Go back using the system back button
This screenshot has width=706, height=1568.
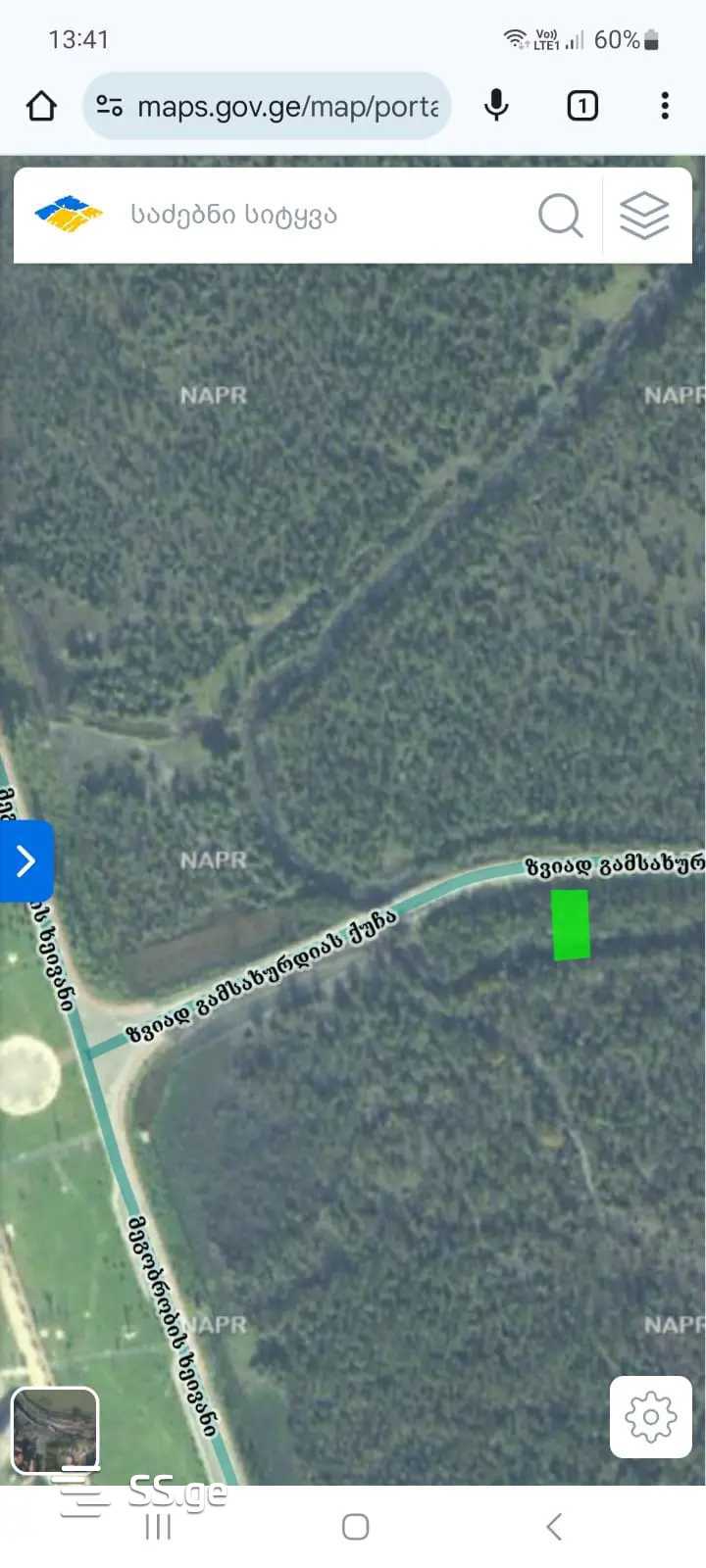(554, 1526)
